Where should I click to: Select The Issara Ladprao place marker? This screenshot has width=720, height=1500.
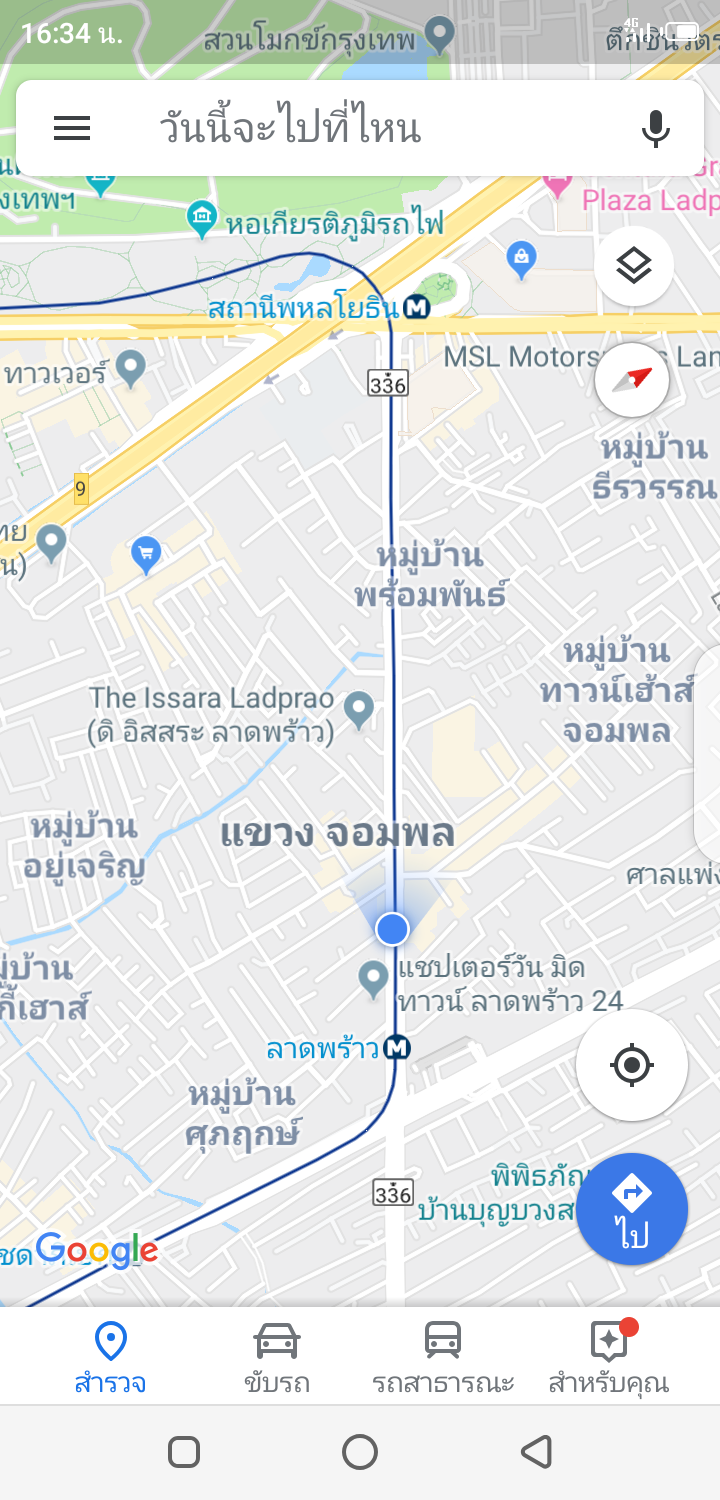pyautogui.click(x=358, y=710)
